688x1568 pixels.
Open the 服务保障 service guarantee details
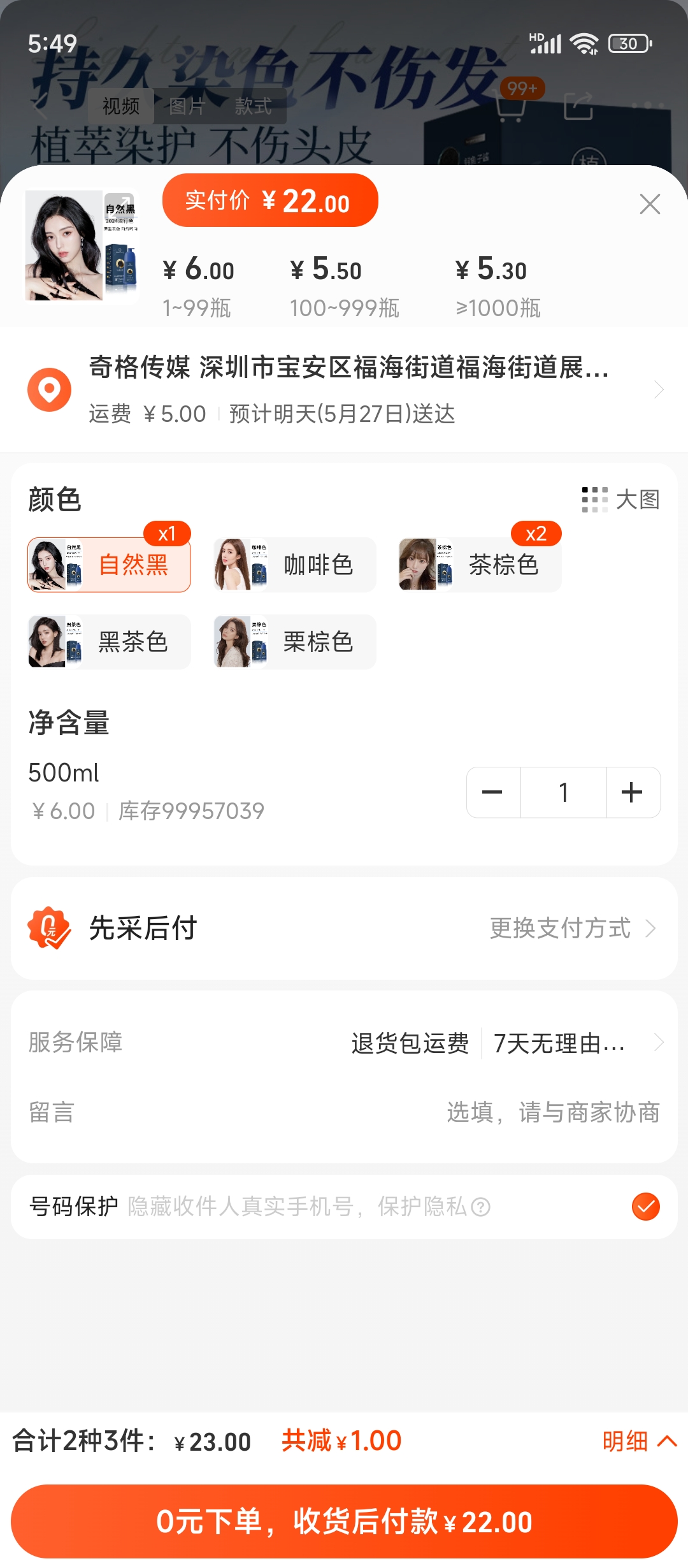tap(503, 1043)
